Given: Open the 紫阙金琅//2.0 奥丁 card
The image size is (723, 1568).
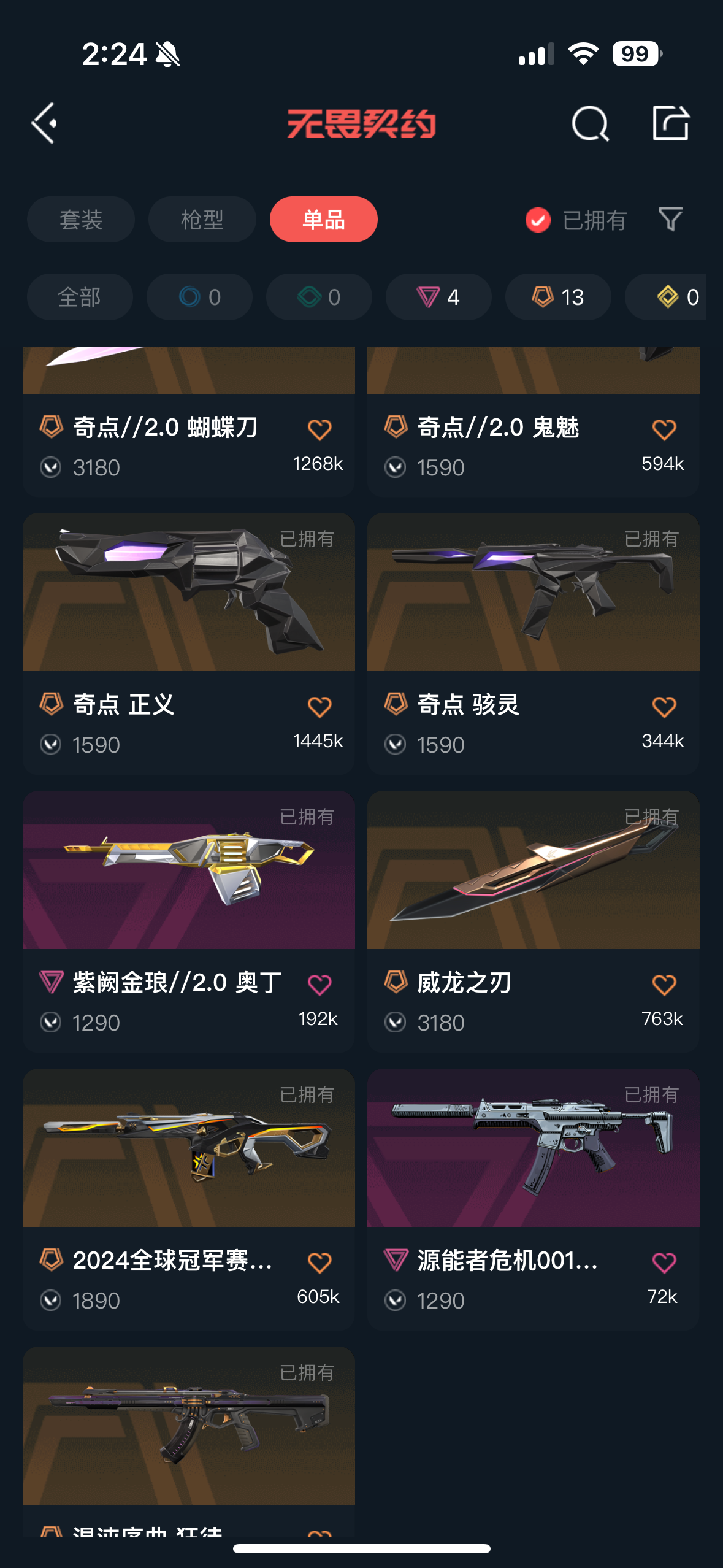Looking at the screenshot, I should pyautogui.click(x=189, y=921).
